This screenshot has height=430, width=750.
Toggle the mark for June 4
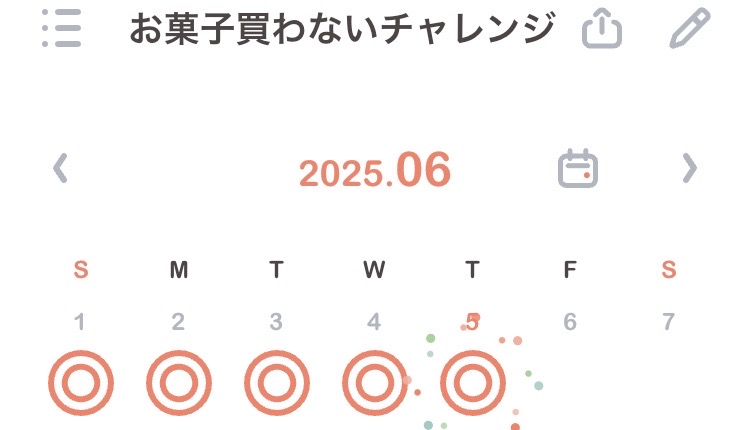coord(374,383)
